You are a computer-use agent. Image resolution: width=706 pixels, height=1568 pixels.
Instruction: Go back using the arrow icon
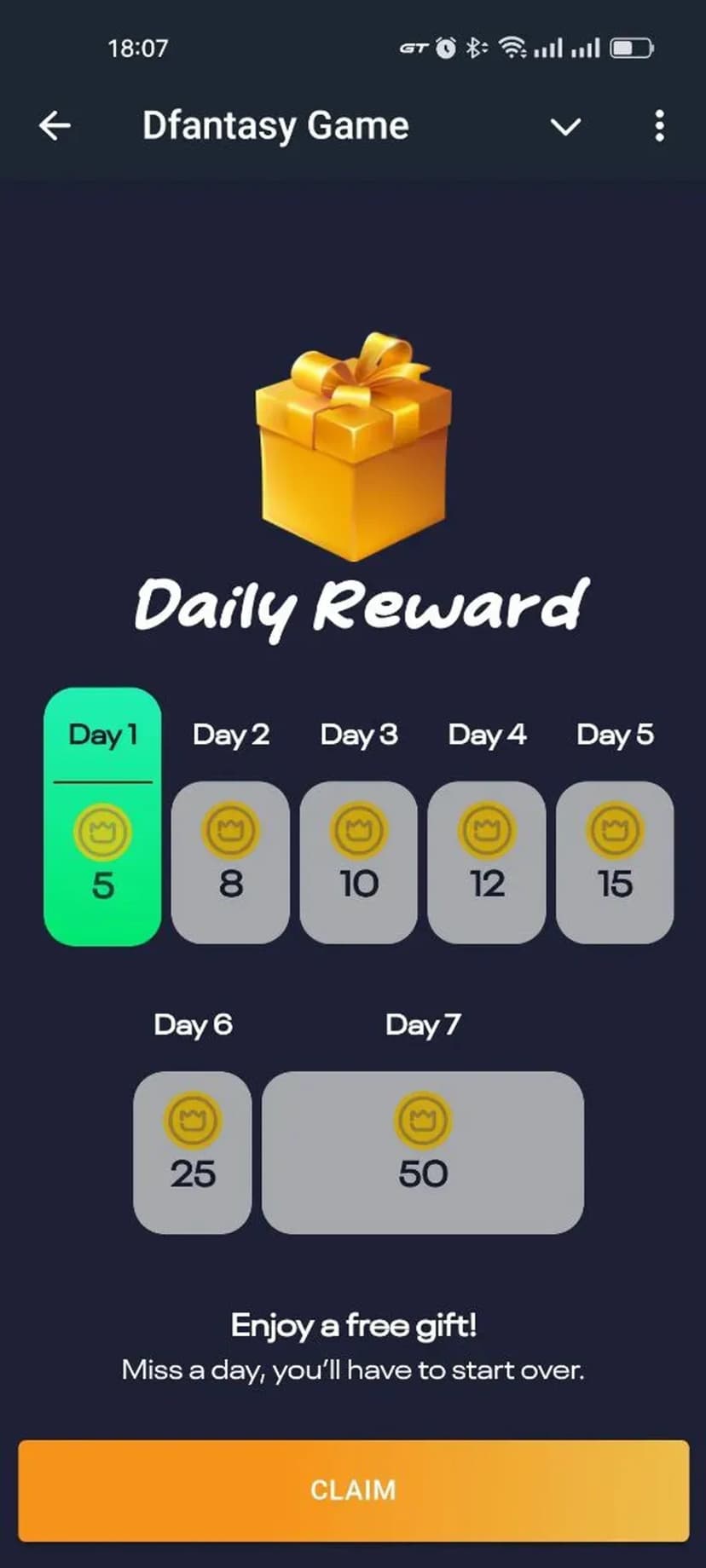(55, 126)
